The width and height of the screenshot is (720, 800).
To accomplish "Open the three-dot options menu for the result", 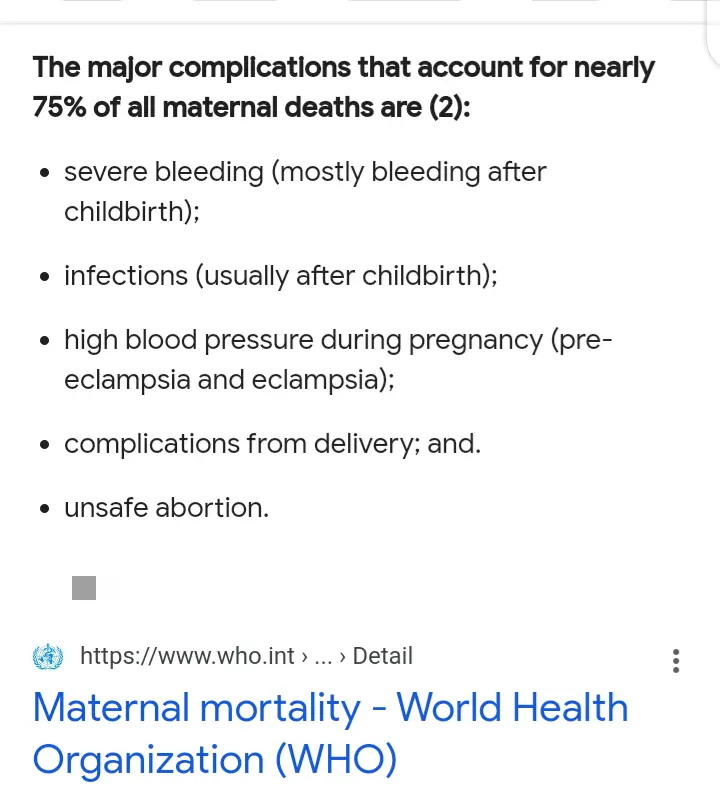I will (x=676, y=660).
